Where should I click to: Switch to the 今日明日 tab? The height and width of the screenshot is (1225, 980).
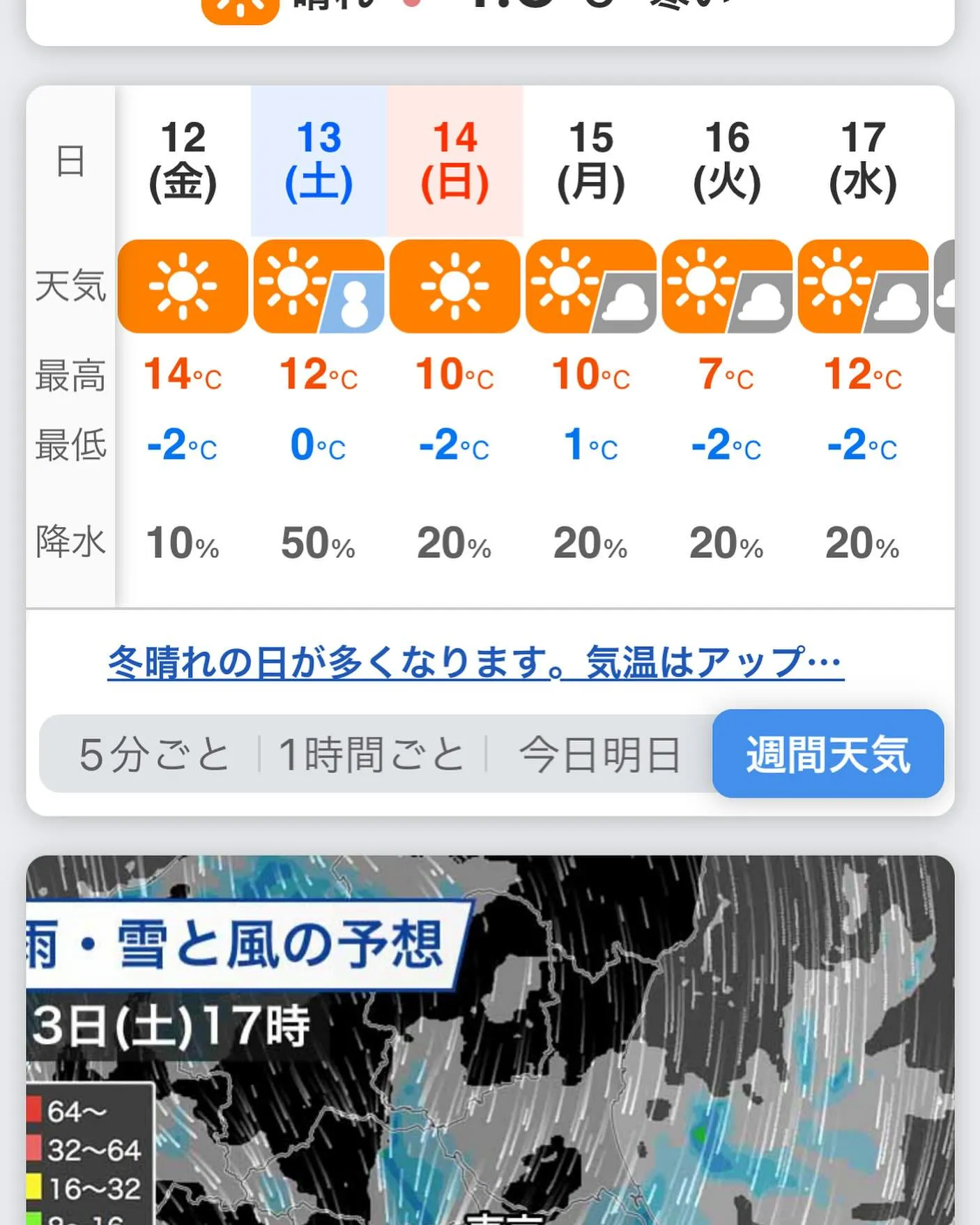pyautogui.click(x=599, y=754)
